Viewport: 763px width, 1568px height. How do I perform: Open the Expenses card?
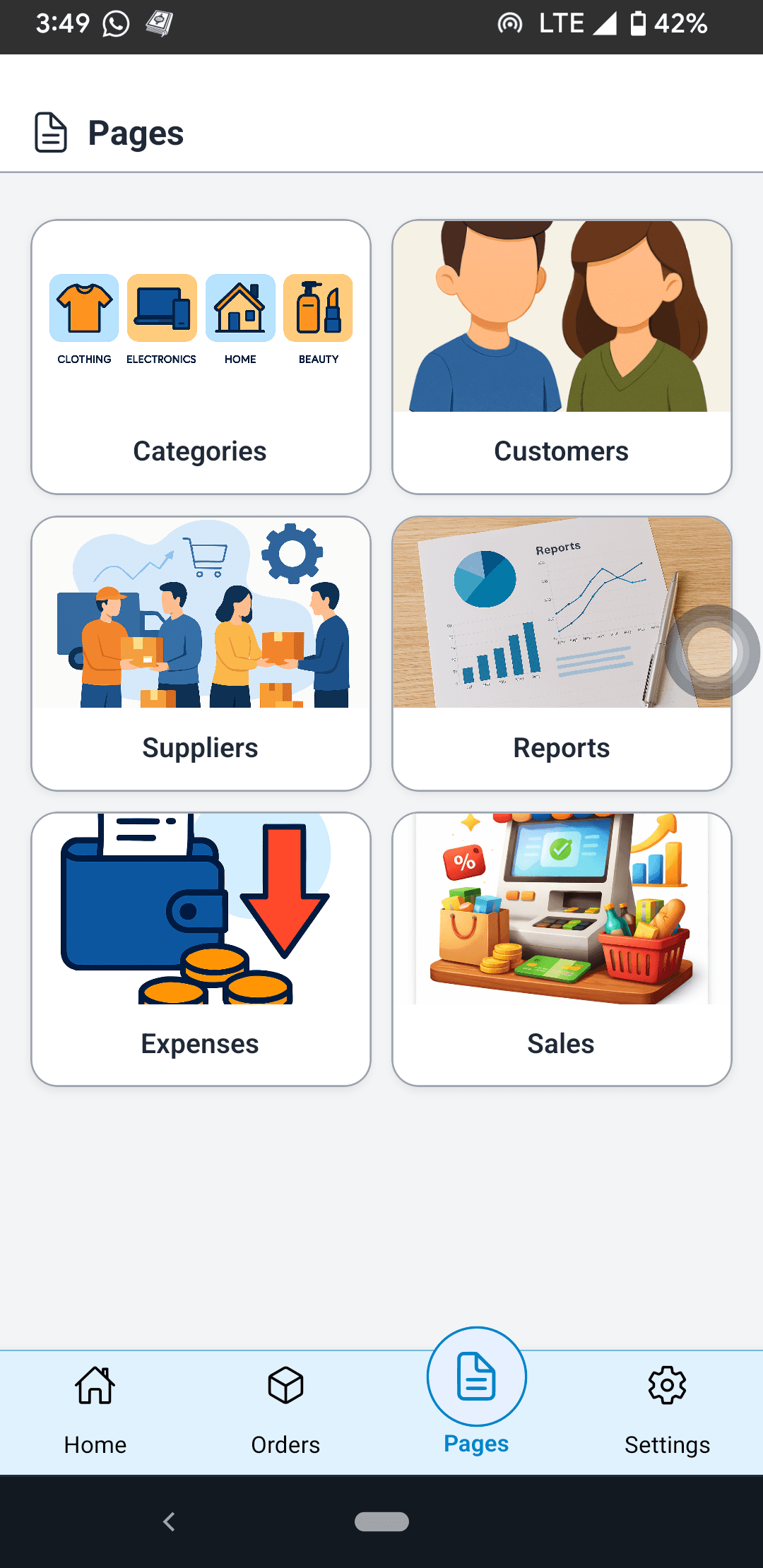(201, 949)
